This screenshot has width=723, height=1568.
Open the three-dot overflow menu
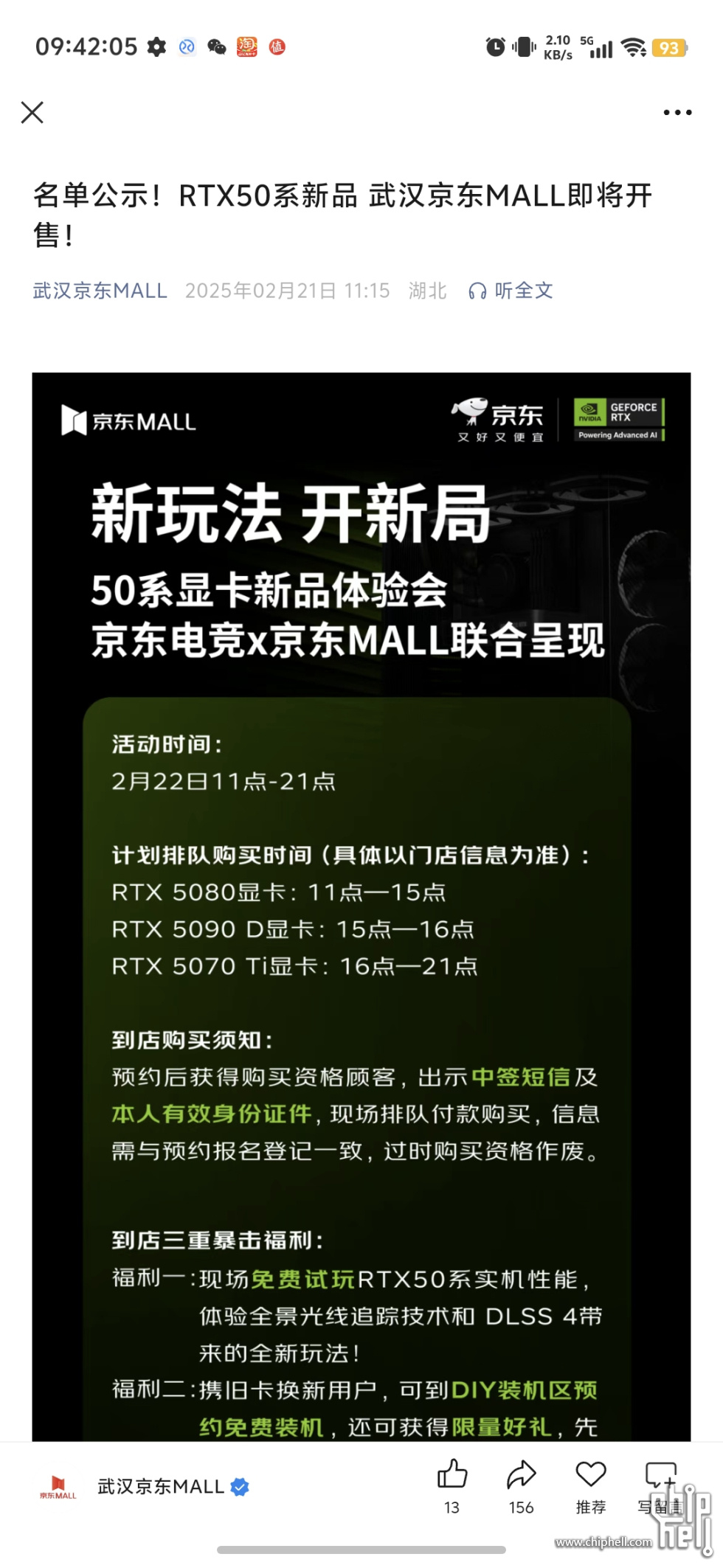pyautogui.click(x=677, y=113)
